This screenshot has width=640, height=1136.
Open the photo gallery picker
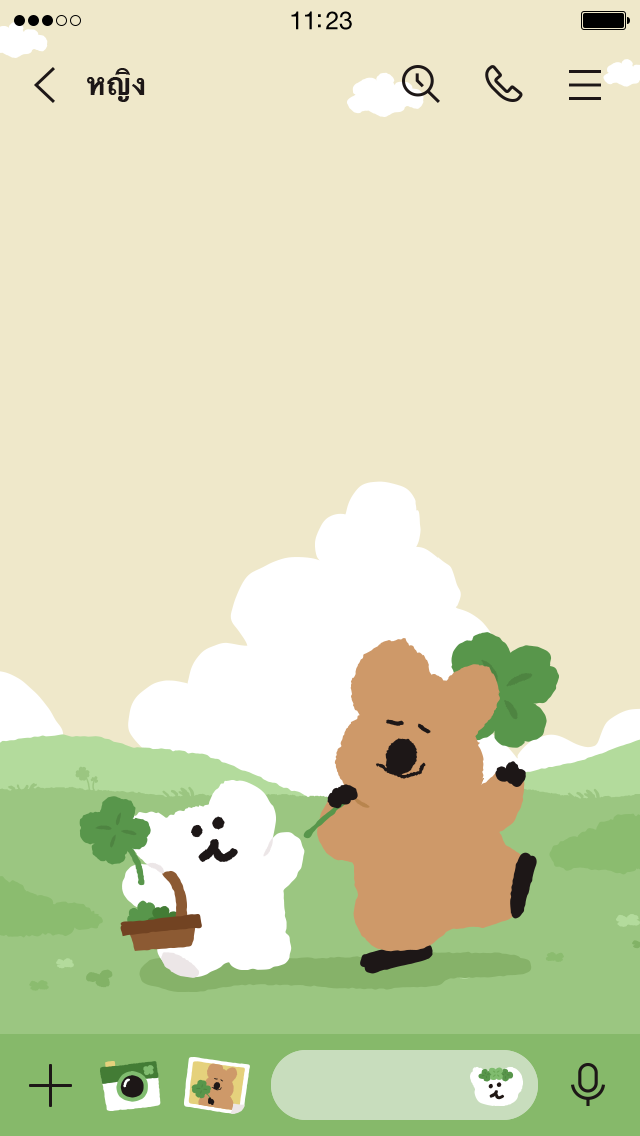[216, 1085]
